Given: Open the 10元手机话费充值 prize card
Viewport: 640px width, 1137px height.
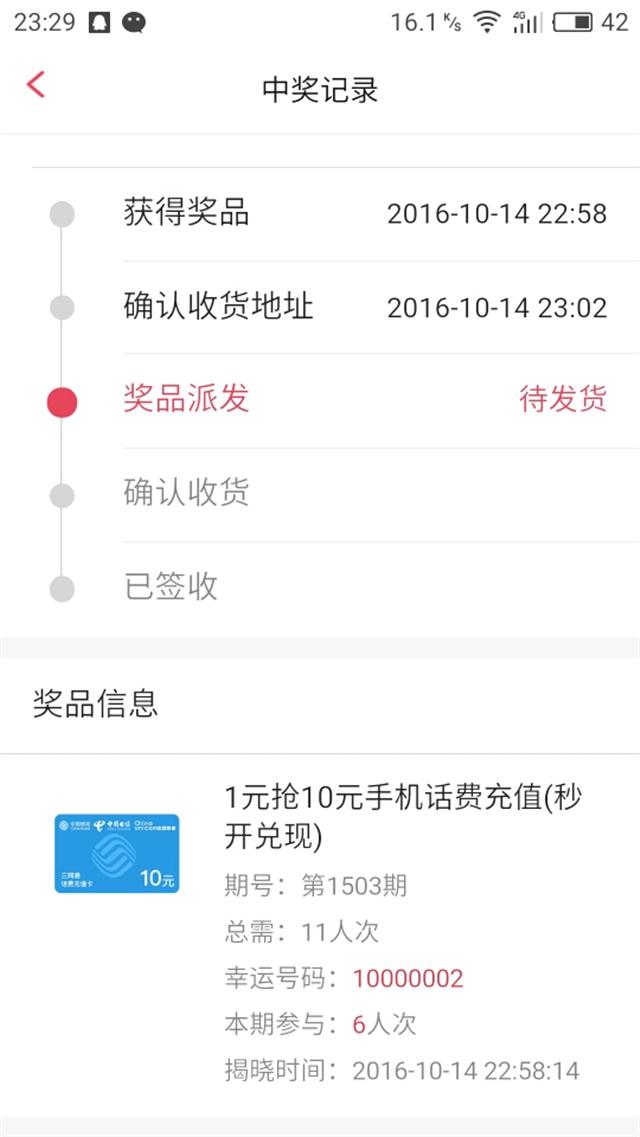Looking at the screenshot, I should pos(320,935).
